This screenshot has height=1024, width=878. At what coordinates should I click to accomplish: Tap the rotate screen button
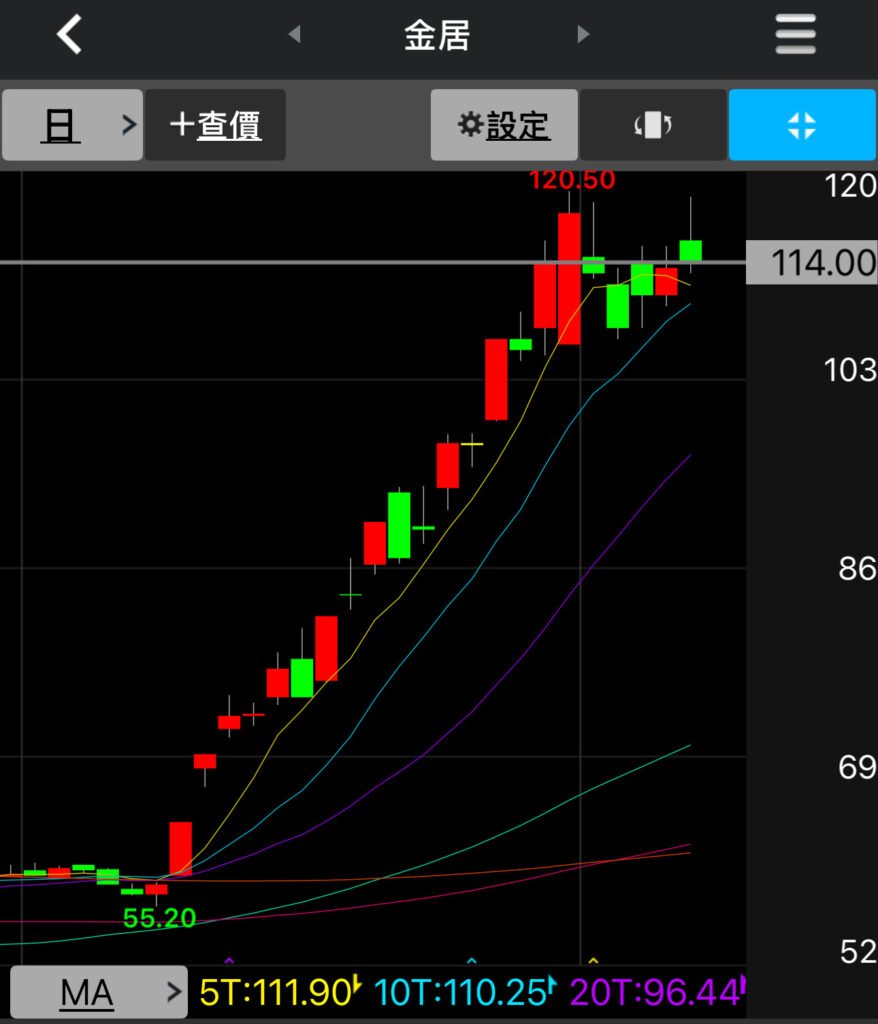click(x=653, y=125)
